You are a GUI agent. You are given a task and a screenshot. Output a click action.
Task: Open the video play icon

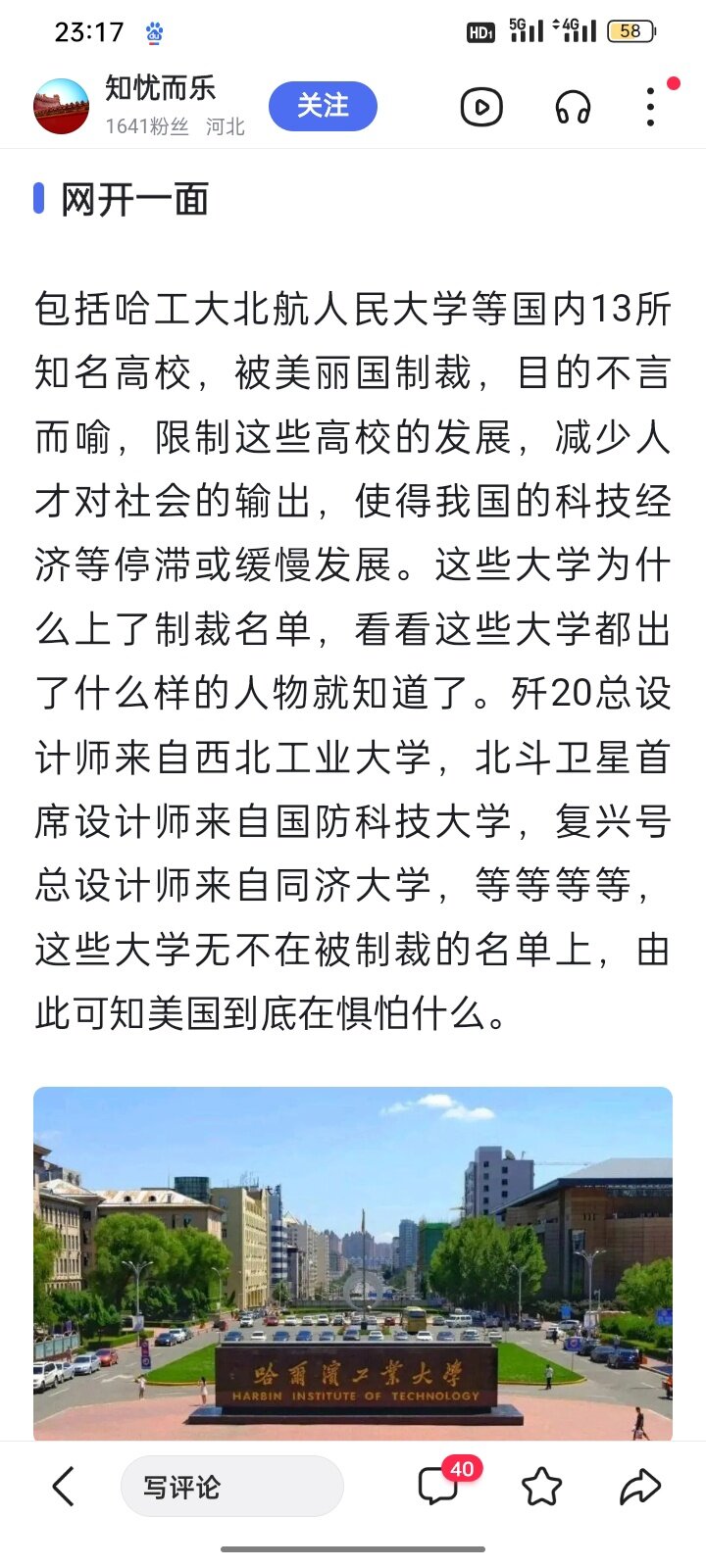(x=481, y=107)
